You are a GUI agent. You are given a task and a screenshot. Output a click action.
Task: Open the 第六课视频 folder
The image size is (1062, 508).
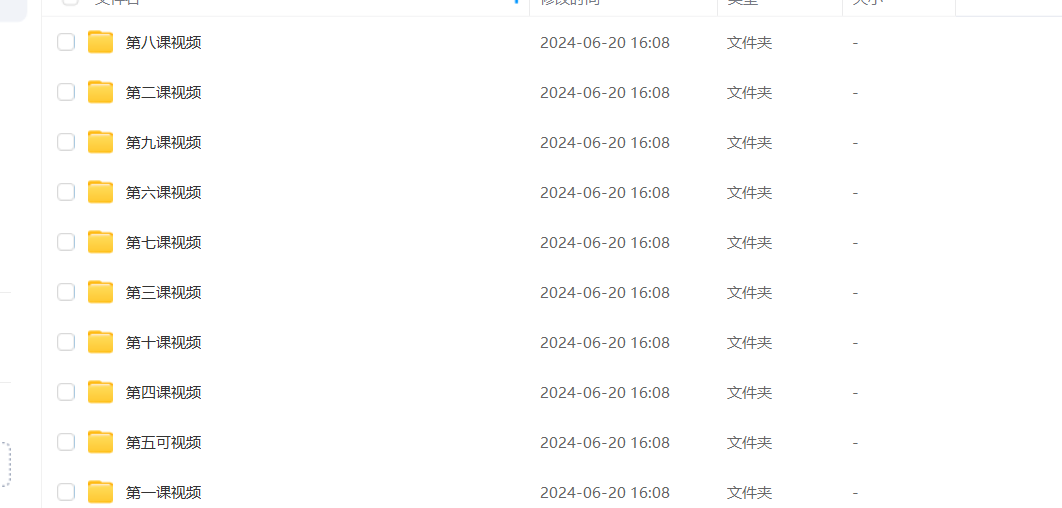pos(163,192)
